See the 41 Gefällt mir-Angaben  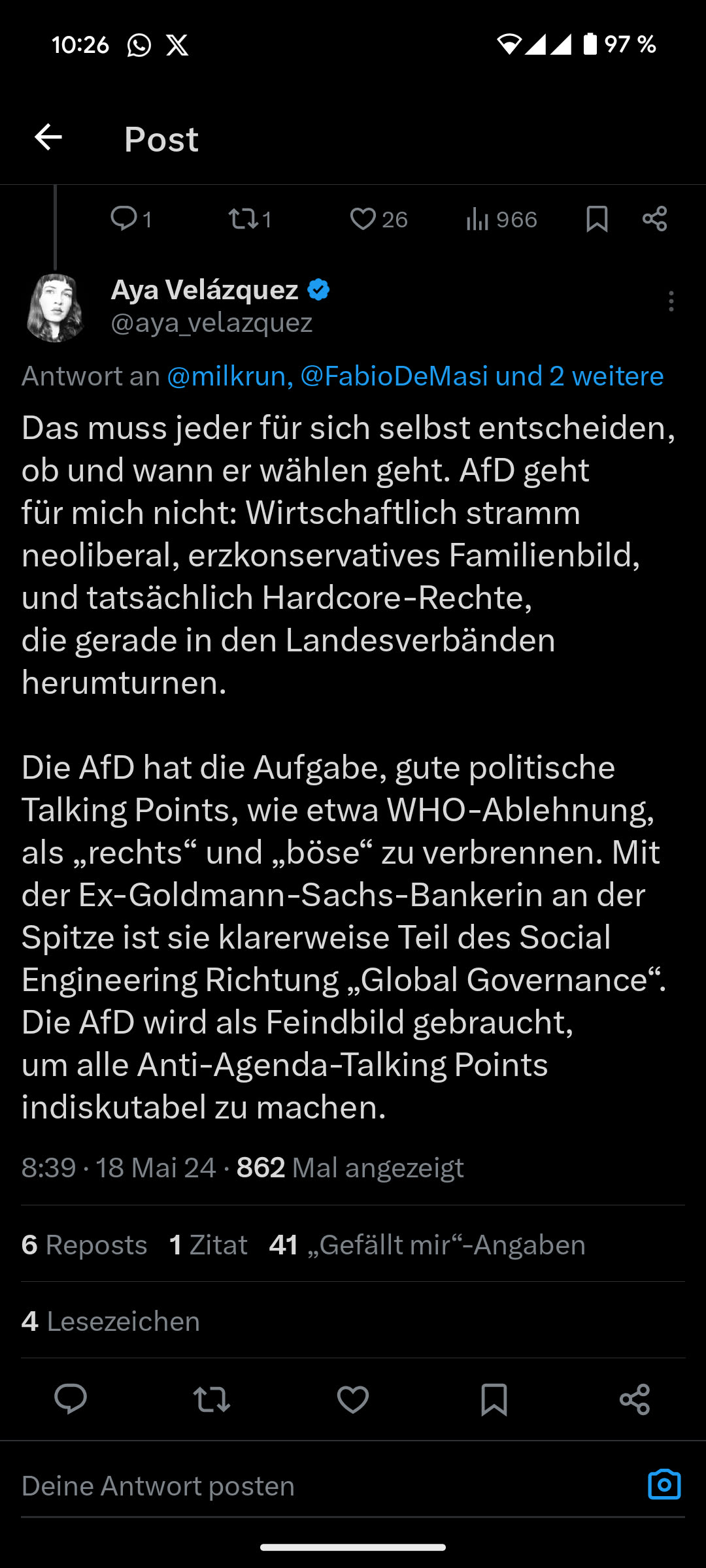click(427, 1245)
